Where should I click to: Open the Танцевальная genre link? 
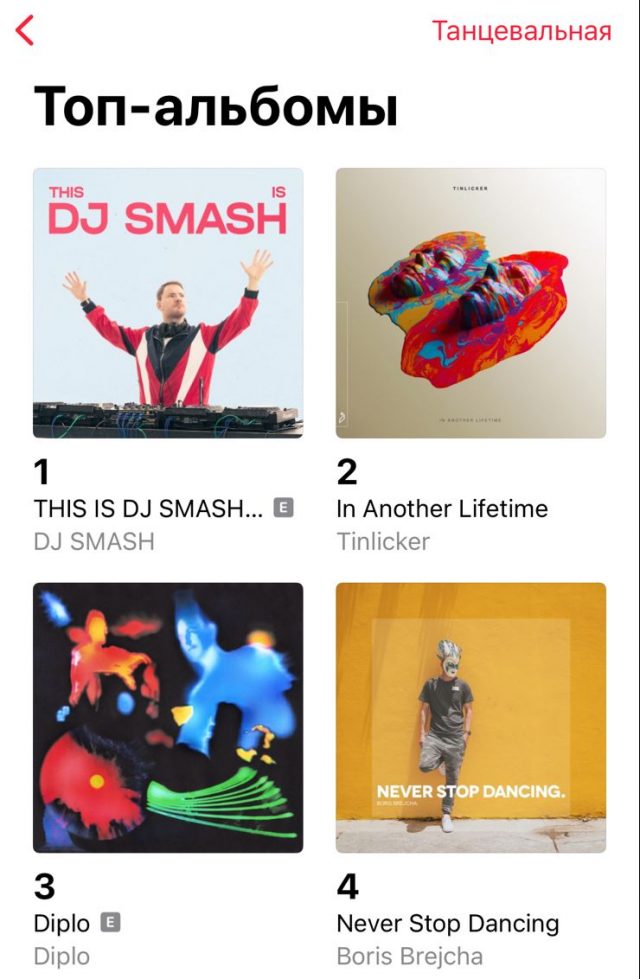click(521, 31)
